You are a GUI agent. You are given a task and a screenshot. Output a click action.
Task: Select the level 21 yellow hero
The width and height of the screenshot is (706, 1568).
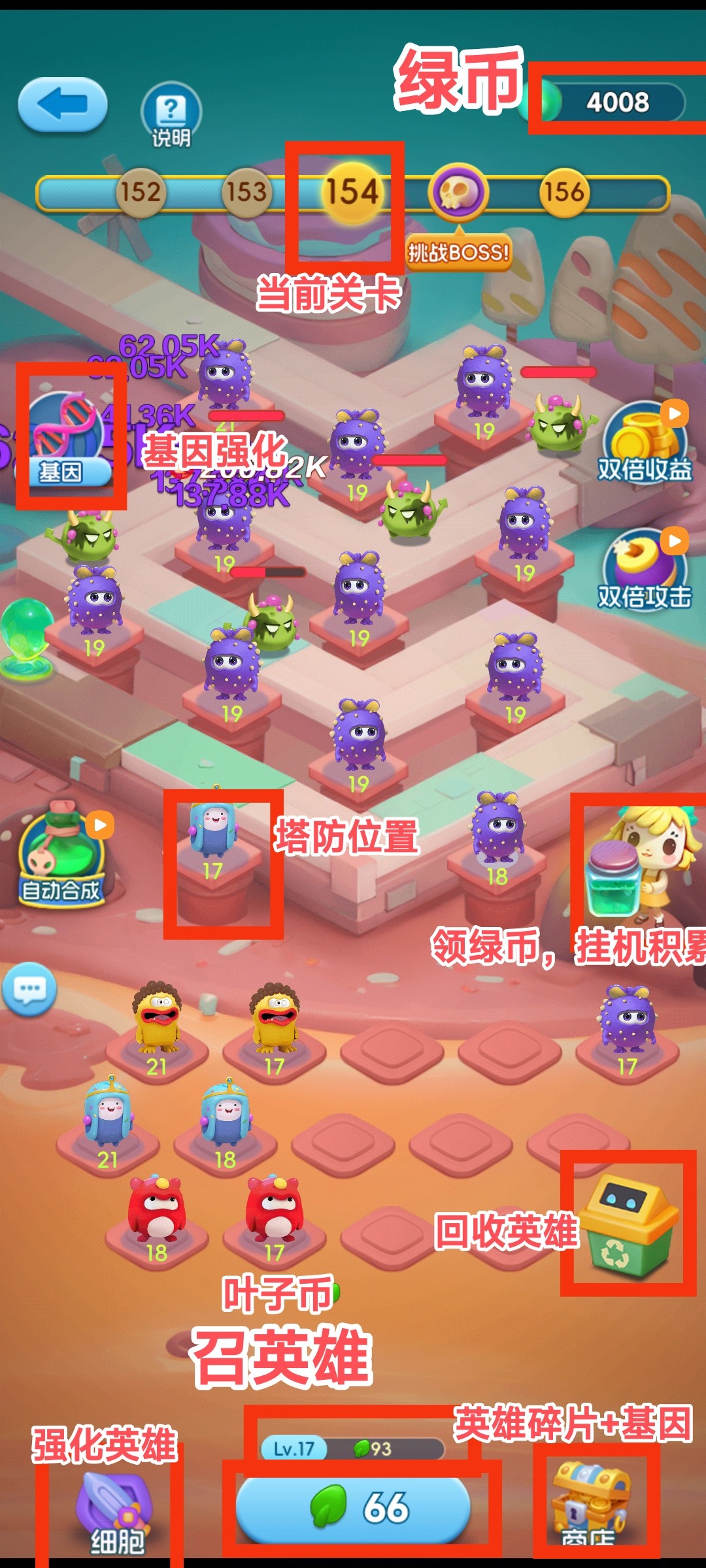click(x=156, y=1019)
